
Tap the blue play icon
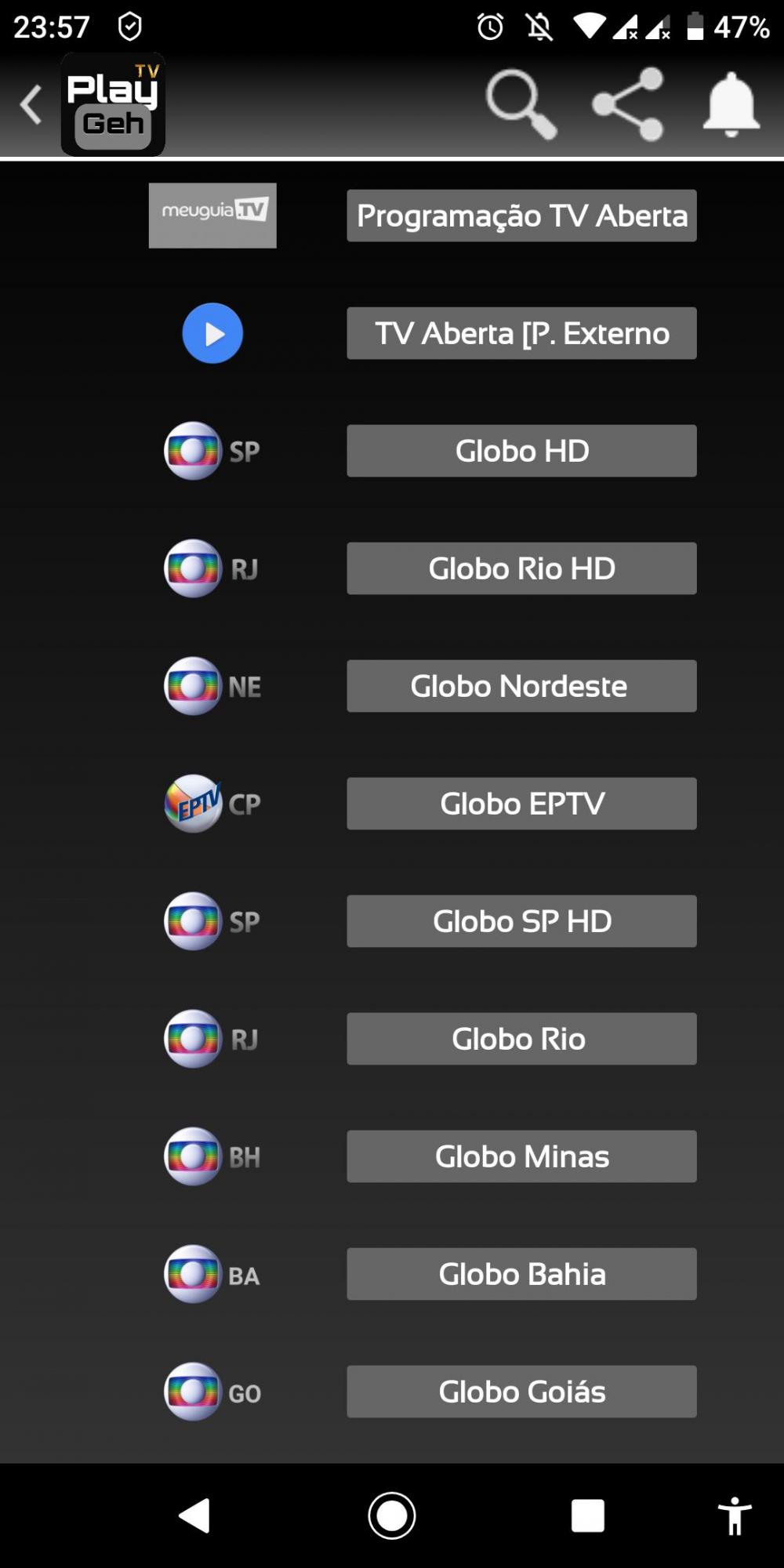coord(212,333)
